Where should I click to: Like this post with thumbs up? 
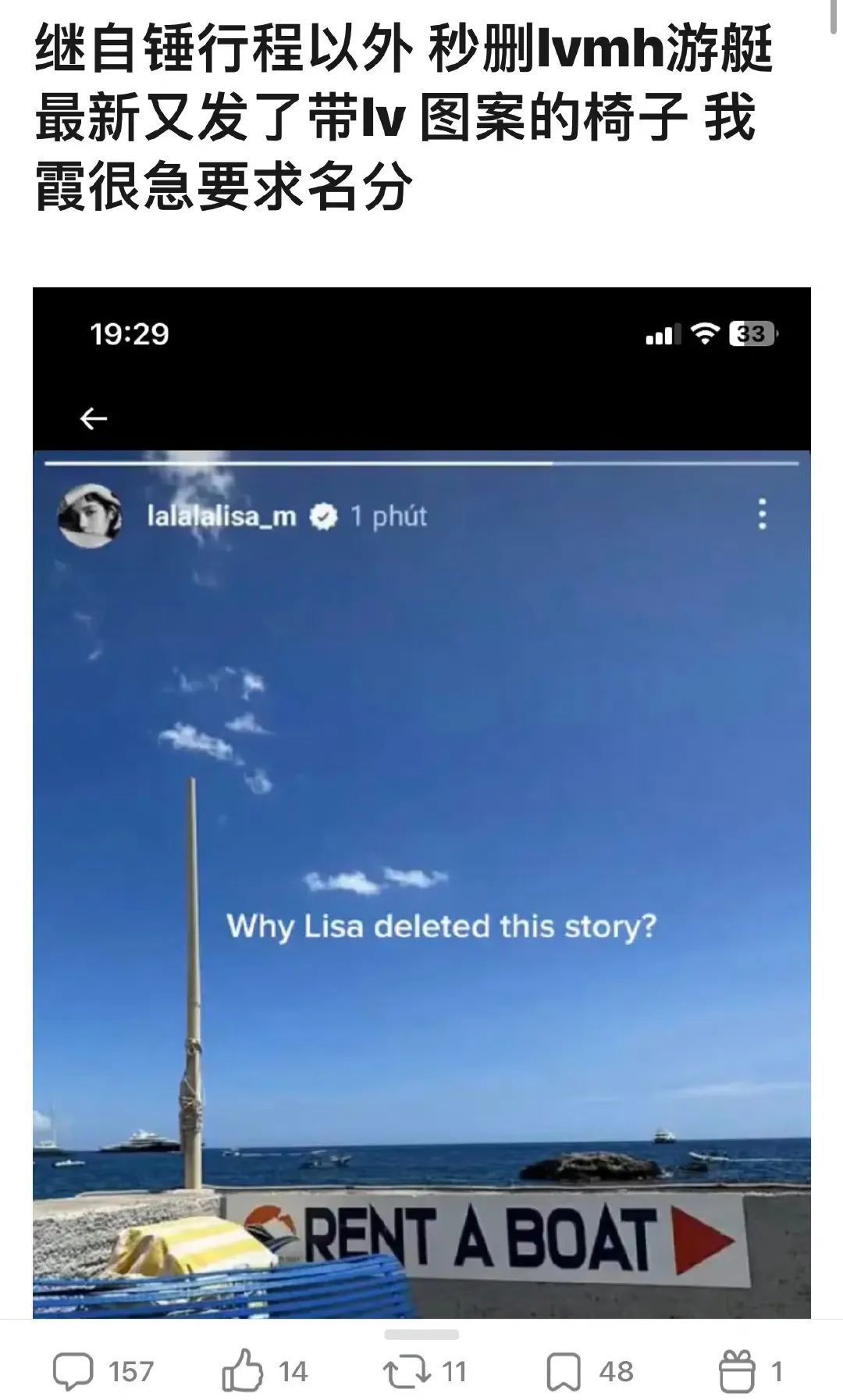click(x=242, y=1370)
